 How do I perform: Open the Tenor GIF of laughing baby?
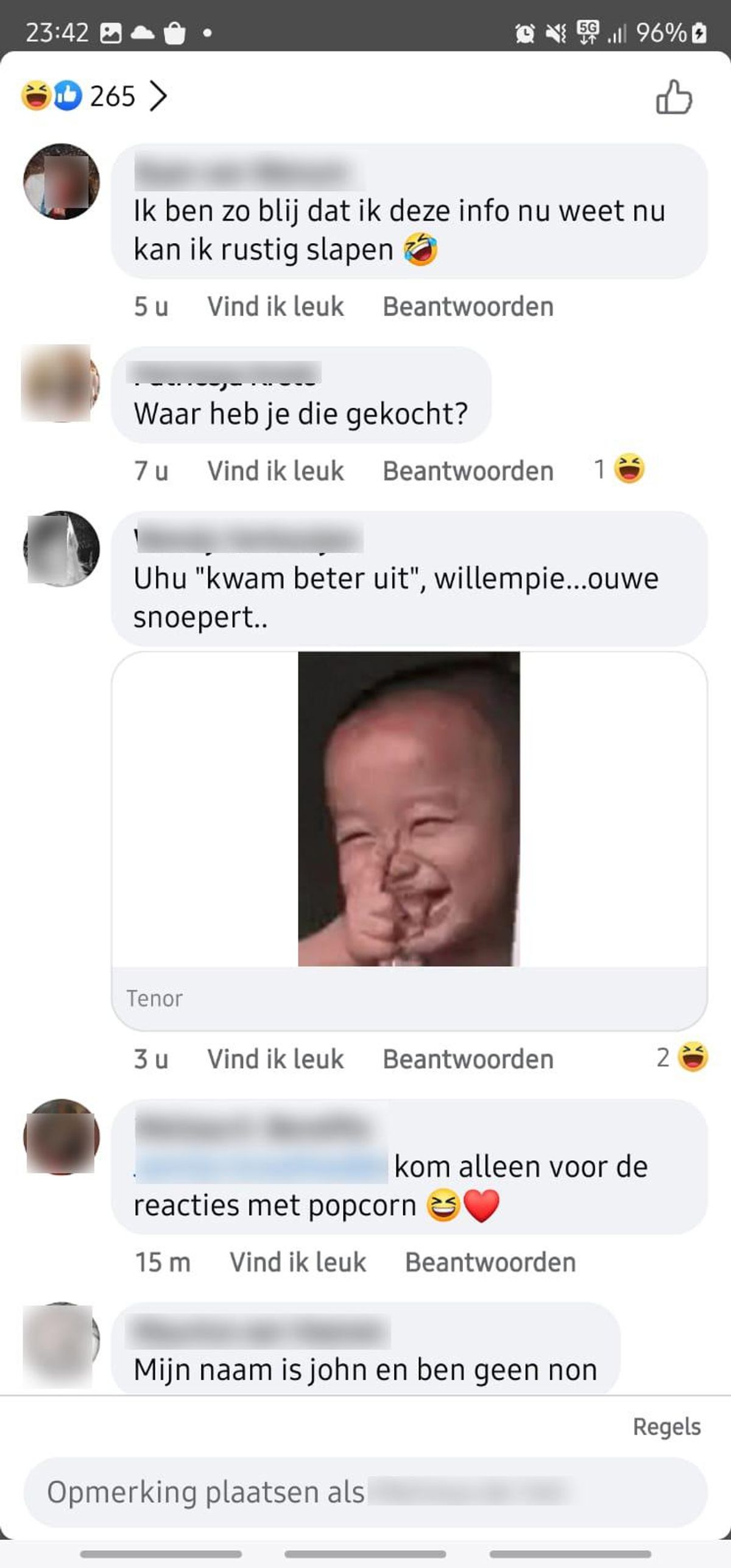[409, 809]
